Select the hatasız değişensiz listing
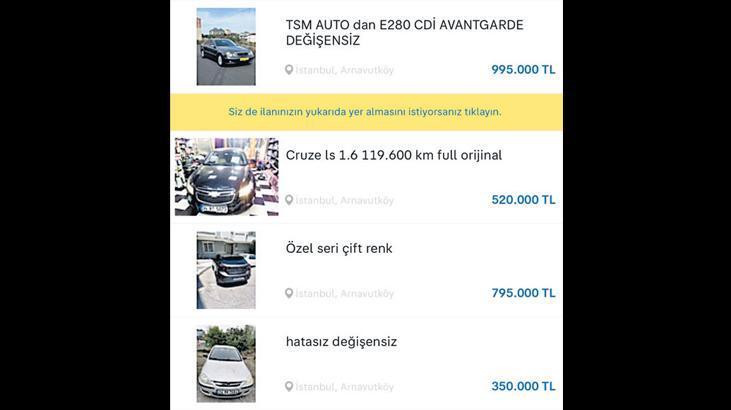The height and width of the screenshot is (410, 731). (x=341, y=342)
